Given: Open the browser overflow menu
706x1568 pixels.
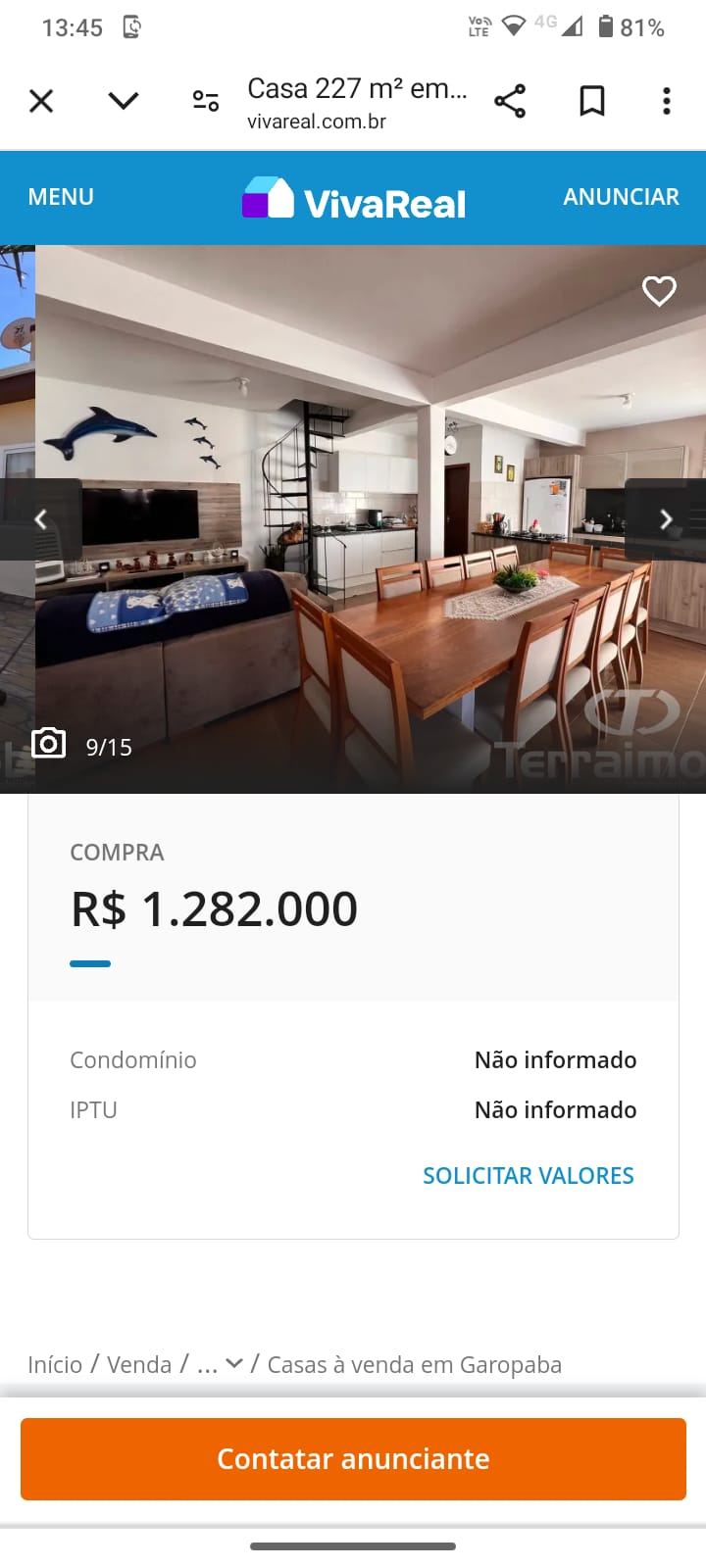Looking at the screenshot, I should pos(667,101).
